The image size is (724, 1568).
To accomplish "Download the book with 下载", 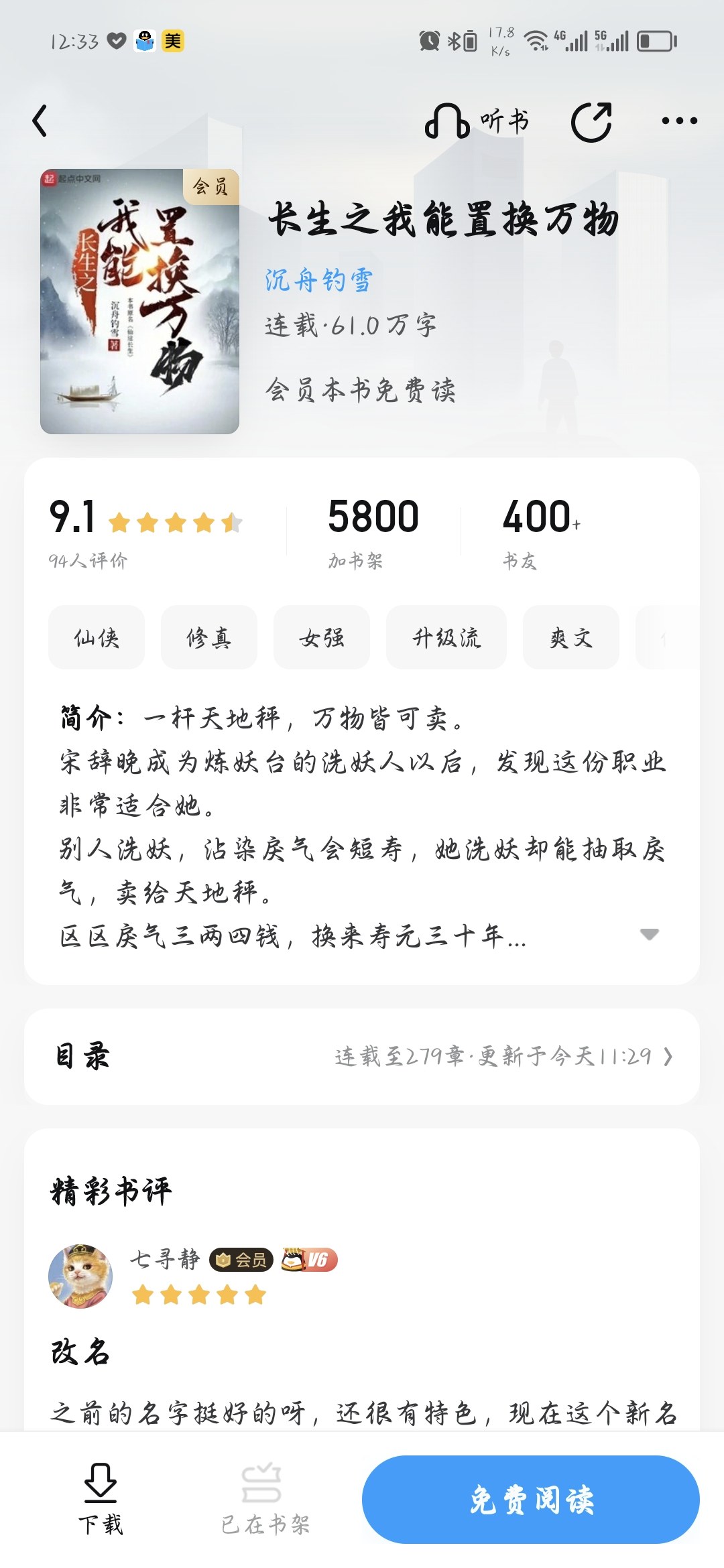I will pyautogui.click(x=101, y=1498).
